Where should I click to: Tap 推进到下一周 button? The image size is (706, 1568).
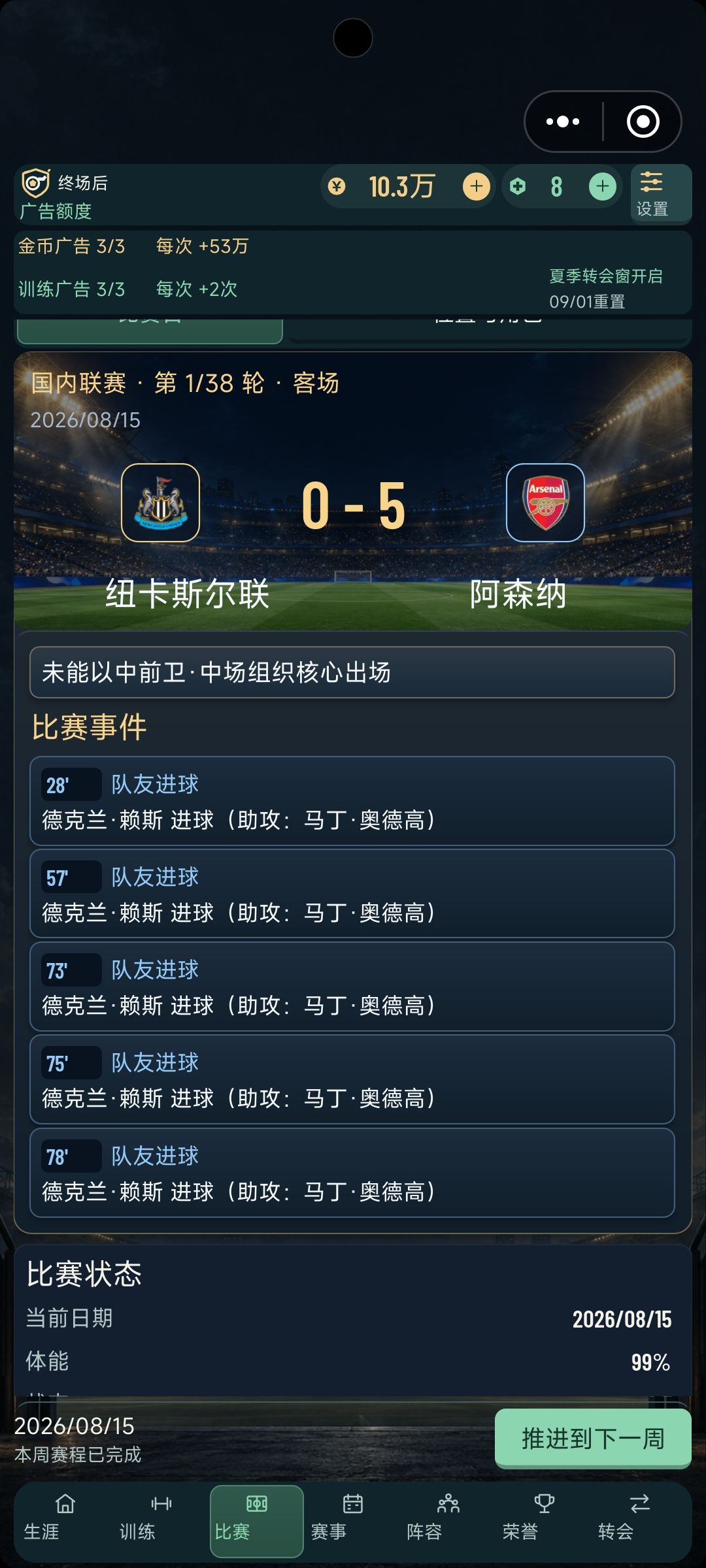tap(593, 1438)
